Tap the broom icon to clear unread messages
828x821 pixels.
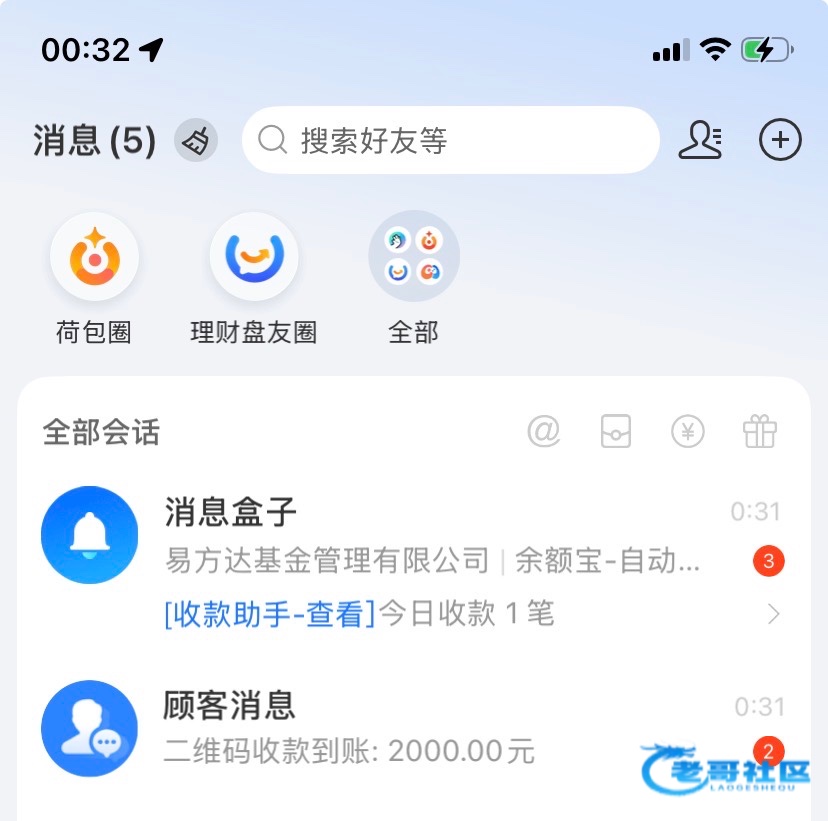(x=196, y=140)
